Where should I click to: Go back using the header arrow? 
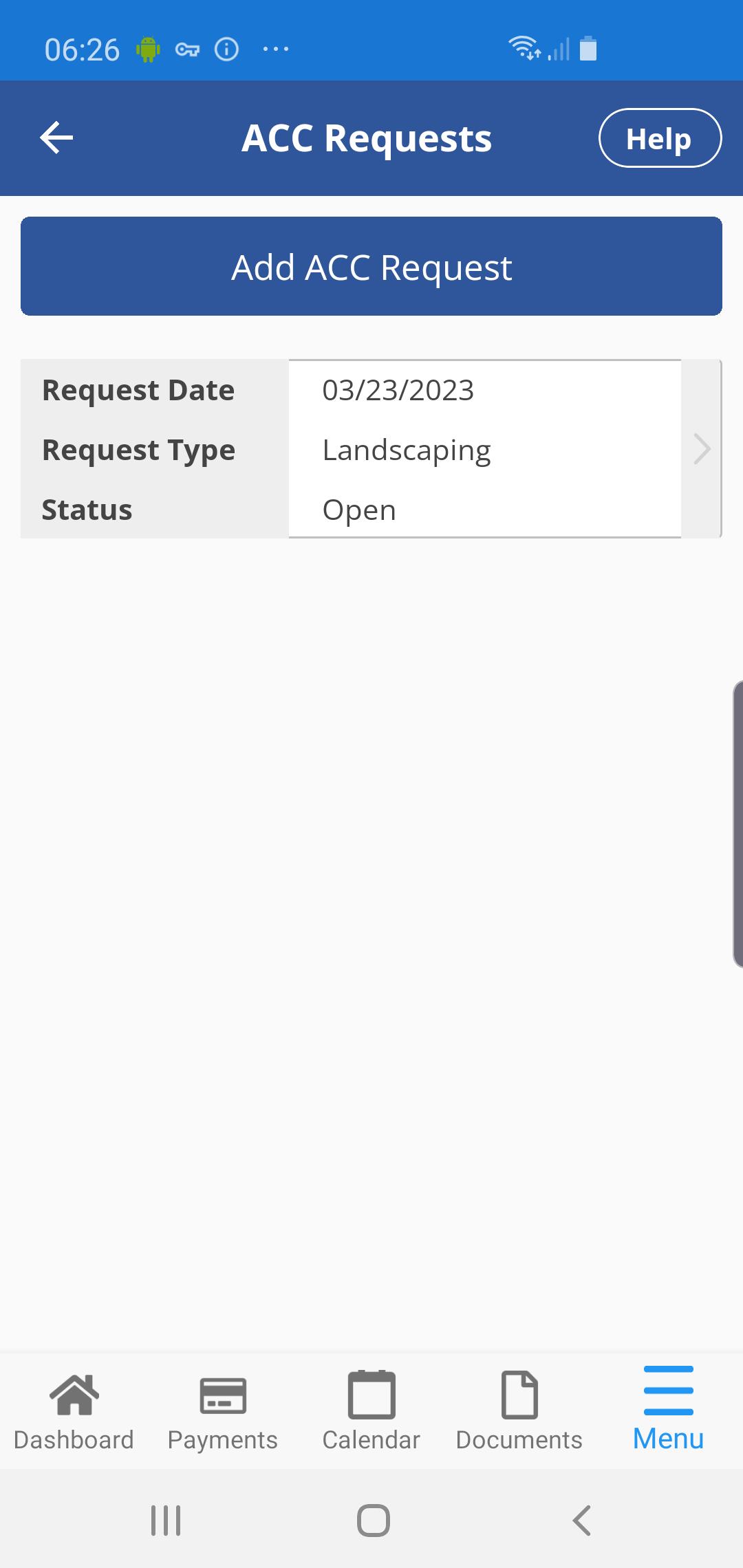coord(56,138)
